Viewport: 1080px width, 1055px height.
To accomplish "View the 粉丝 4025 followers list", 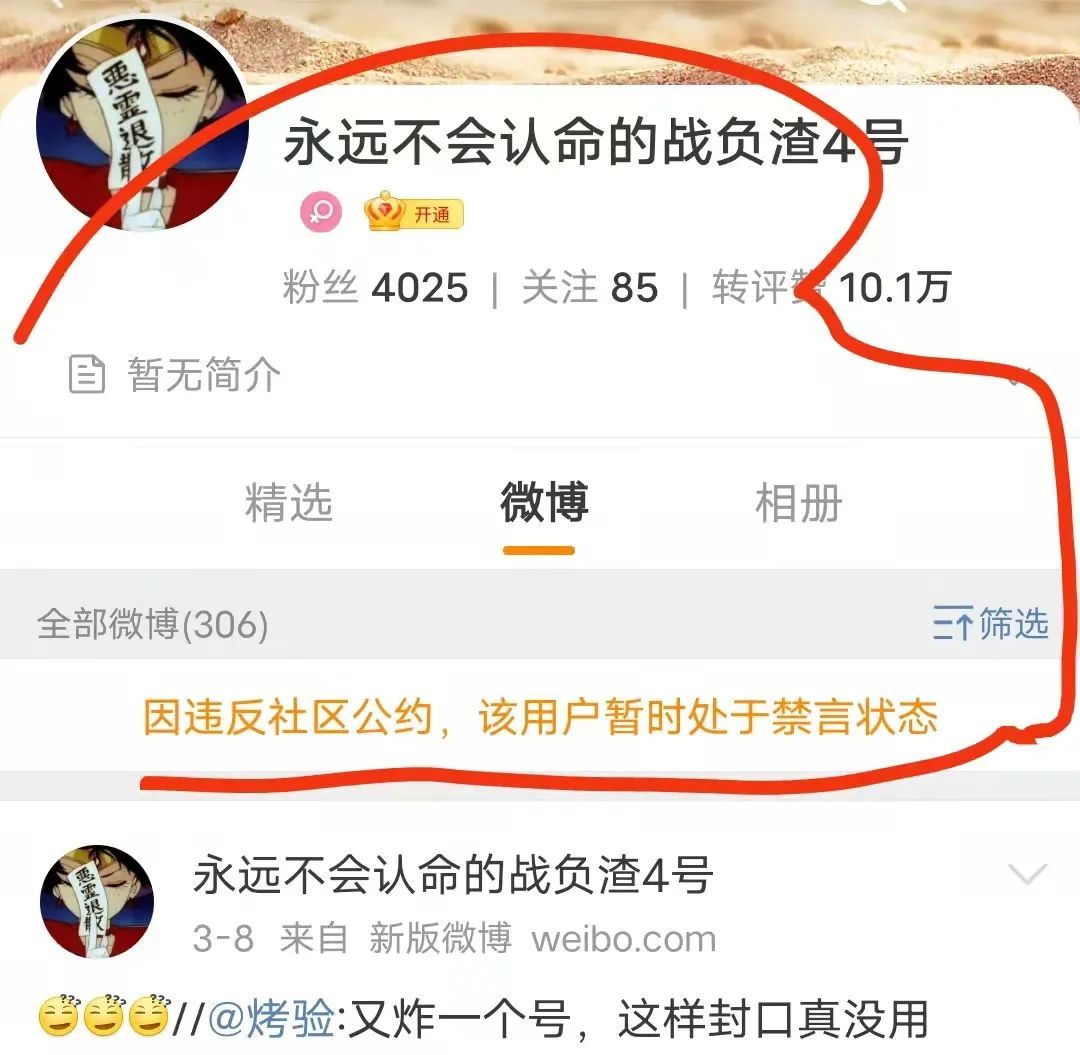I will pos(375,289).
